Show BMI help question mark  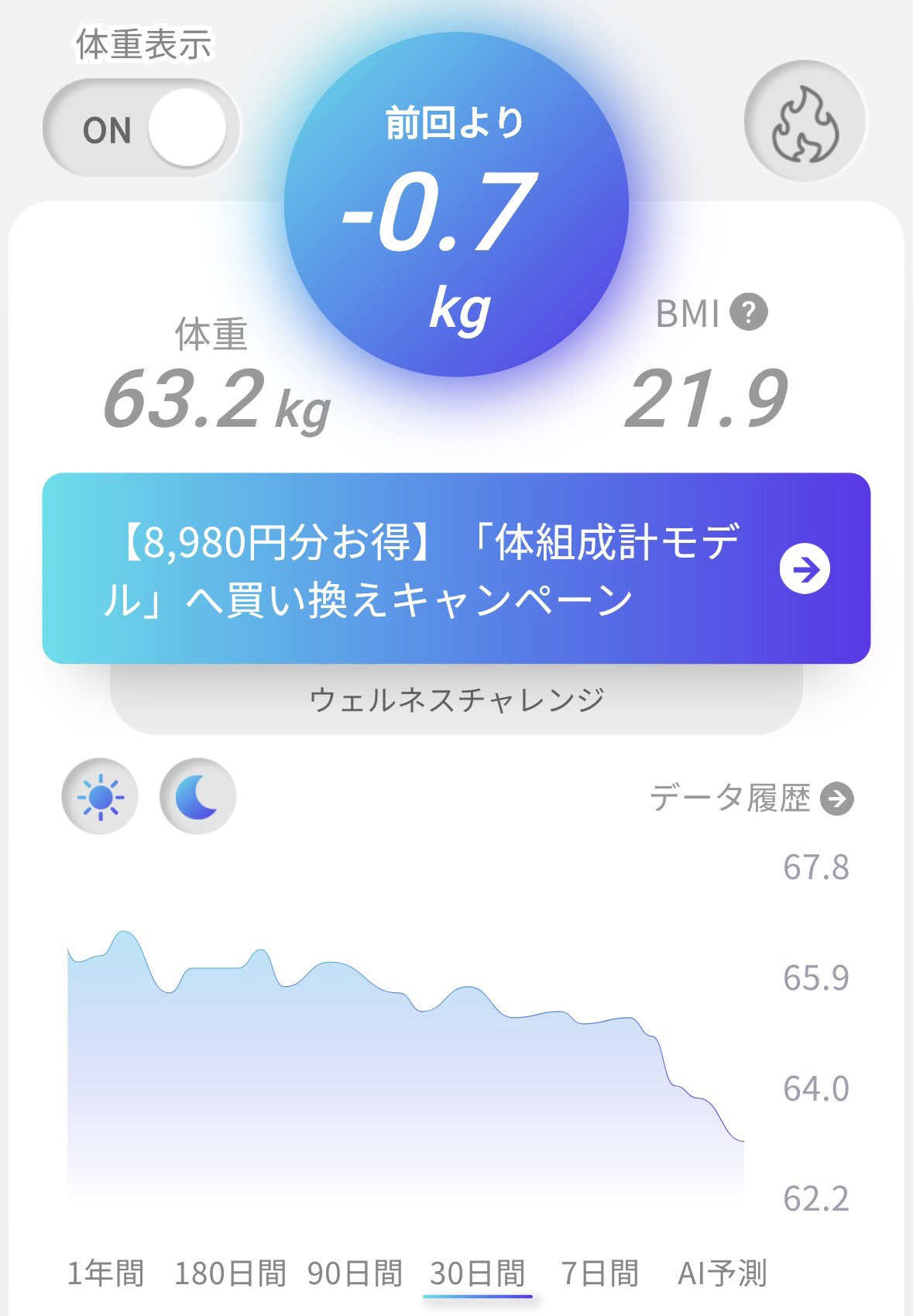coord(749,313)
